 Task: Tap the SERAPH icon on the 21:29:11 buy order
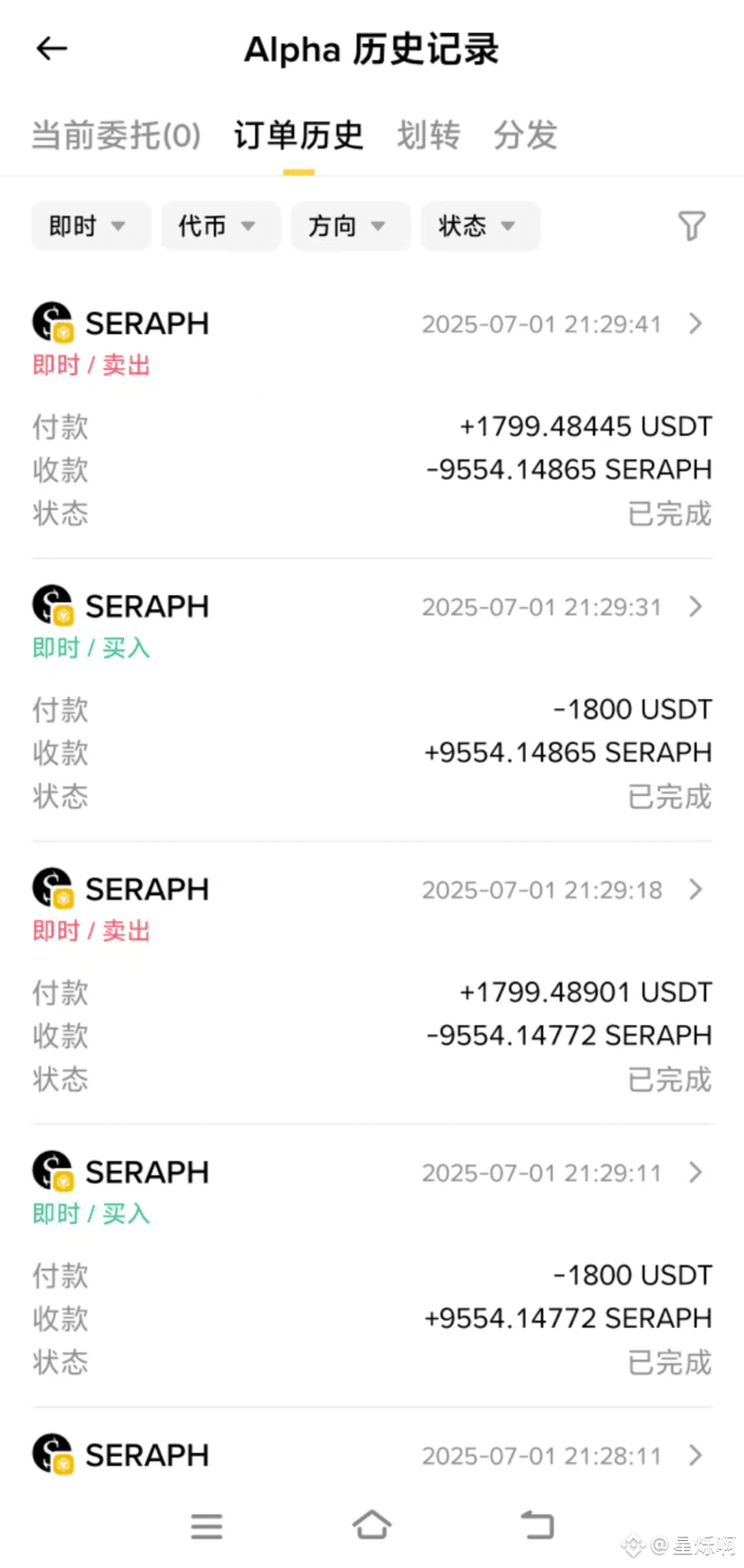point(50,1172)
